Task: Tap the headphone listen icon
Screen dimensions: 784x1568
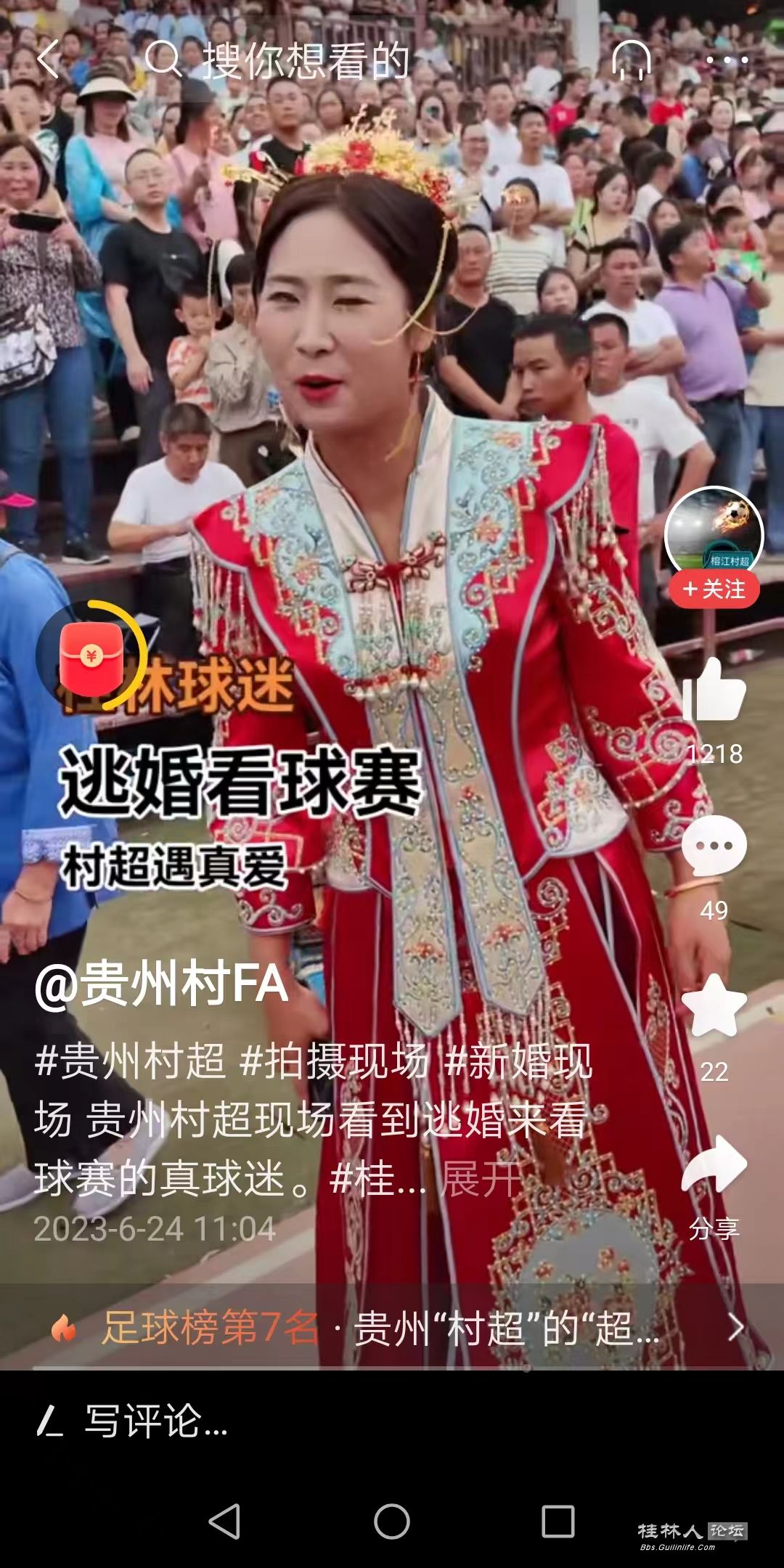Action: 630,60
